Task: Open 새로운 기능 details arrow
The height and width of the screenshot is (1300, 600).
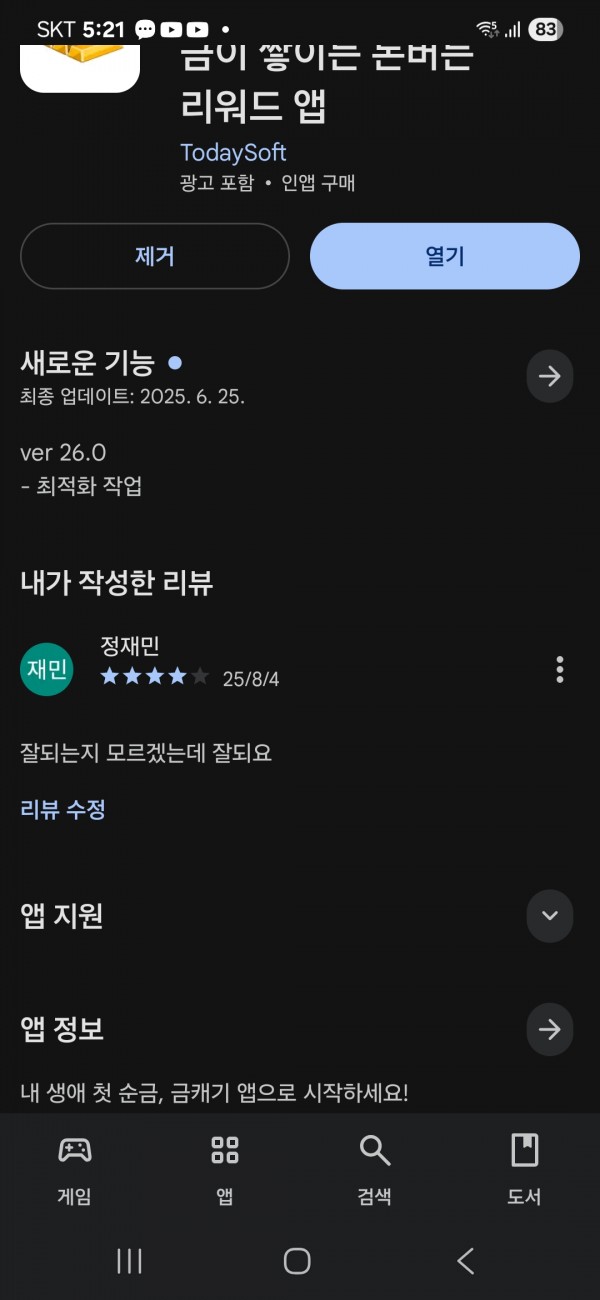Action: click(550, 376)
